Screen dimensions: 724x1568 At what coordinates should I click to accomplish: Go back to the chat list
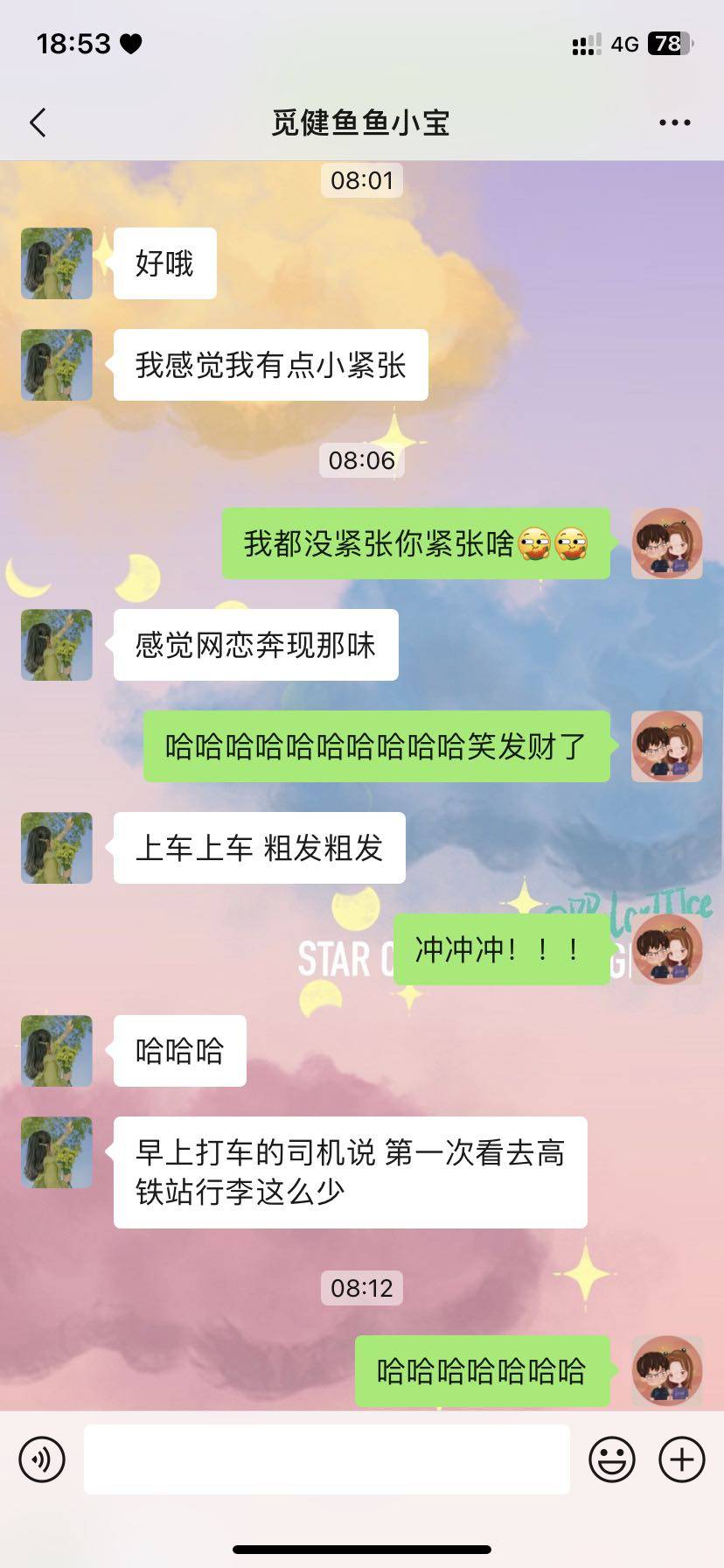click(38, 122)
